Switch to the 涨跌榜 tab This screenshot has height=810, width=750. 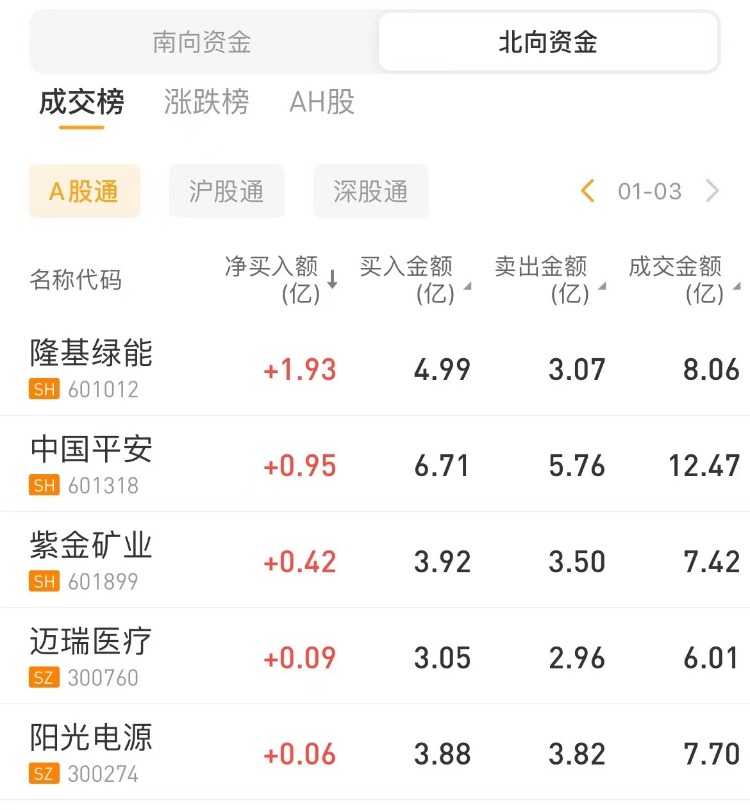(x=206, y=102)
